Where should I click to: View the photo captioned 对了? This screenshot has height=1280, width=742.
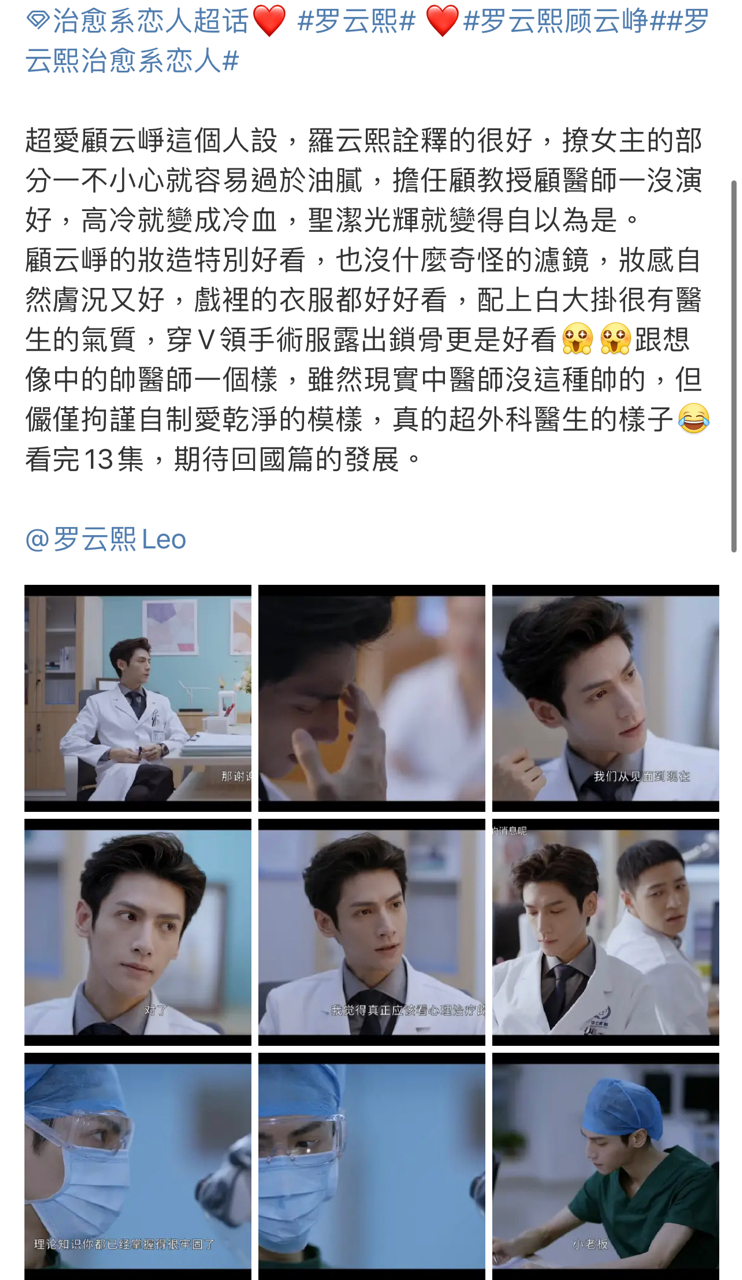point(138,932)
